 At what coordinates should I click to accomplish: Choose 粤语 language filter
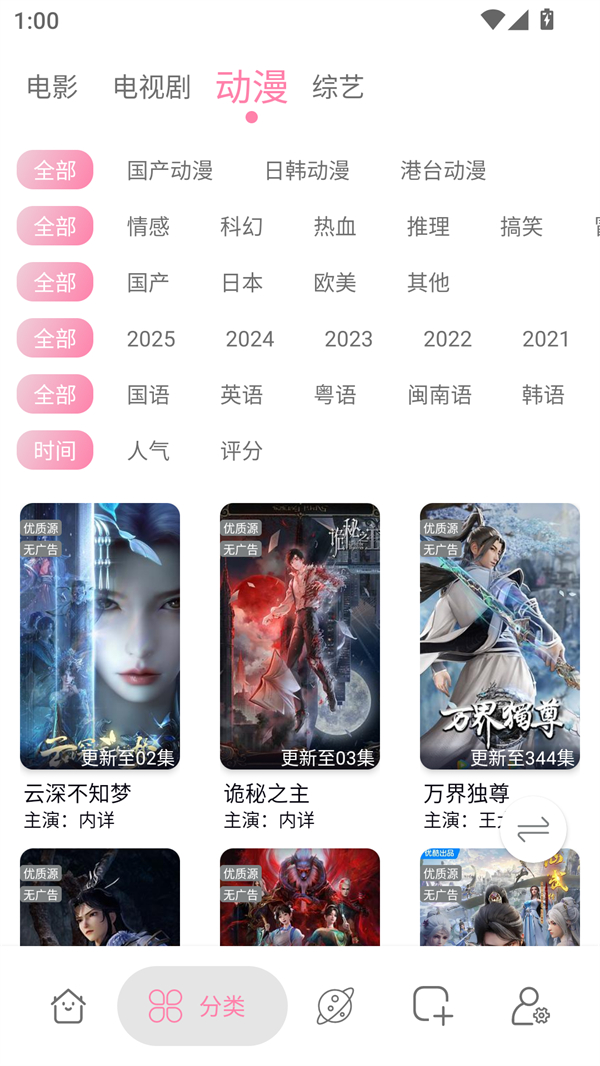(x=335, y=394)
